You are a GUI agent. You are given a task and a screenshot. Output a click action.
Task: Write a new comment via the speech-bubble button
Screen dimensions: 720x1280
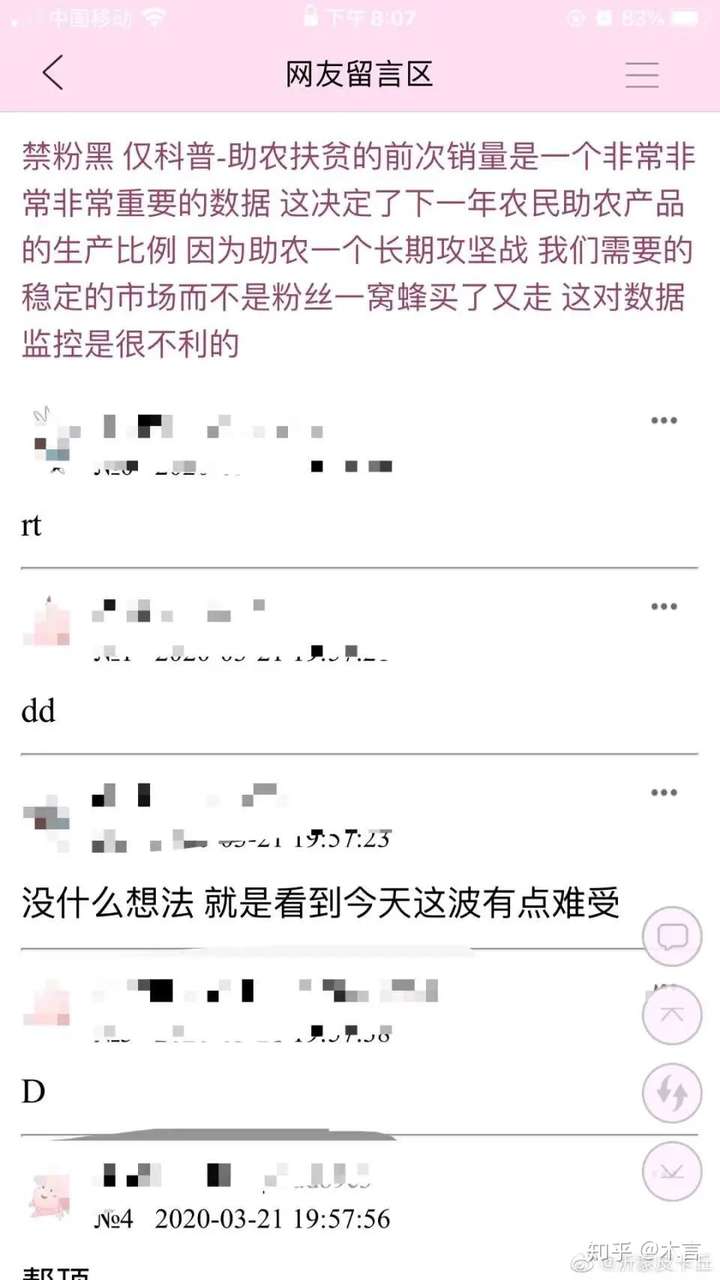[x=672, y=937]
